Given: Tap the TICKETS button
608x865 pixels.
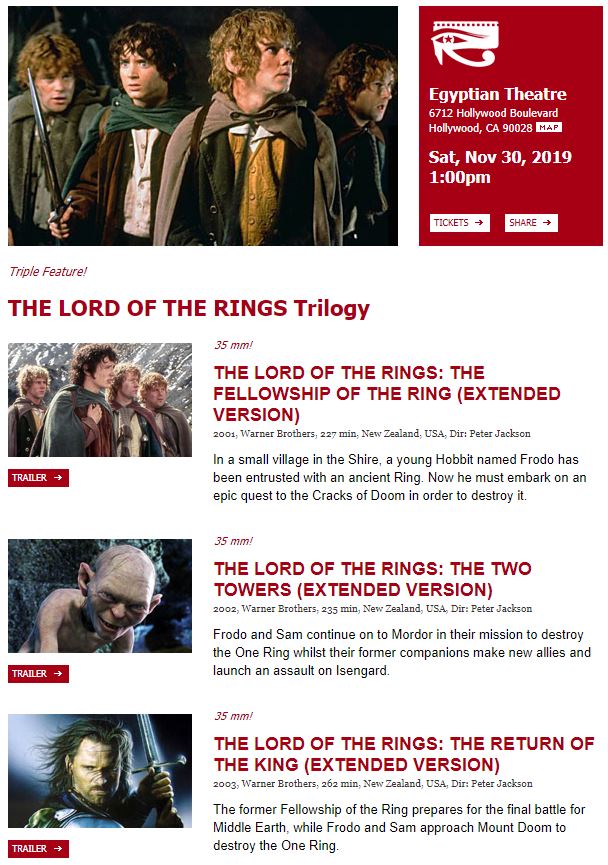Looking at the screenshot, I should 459,223.
